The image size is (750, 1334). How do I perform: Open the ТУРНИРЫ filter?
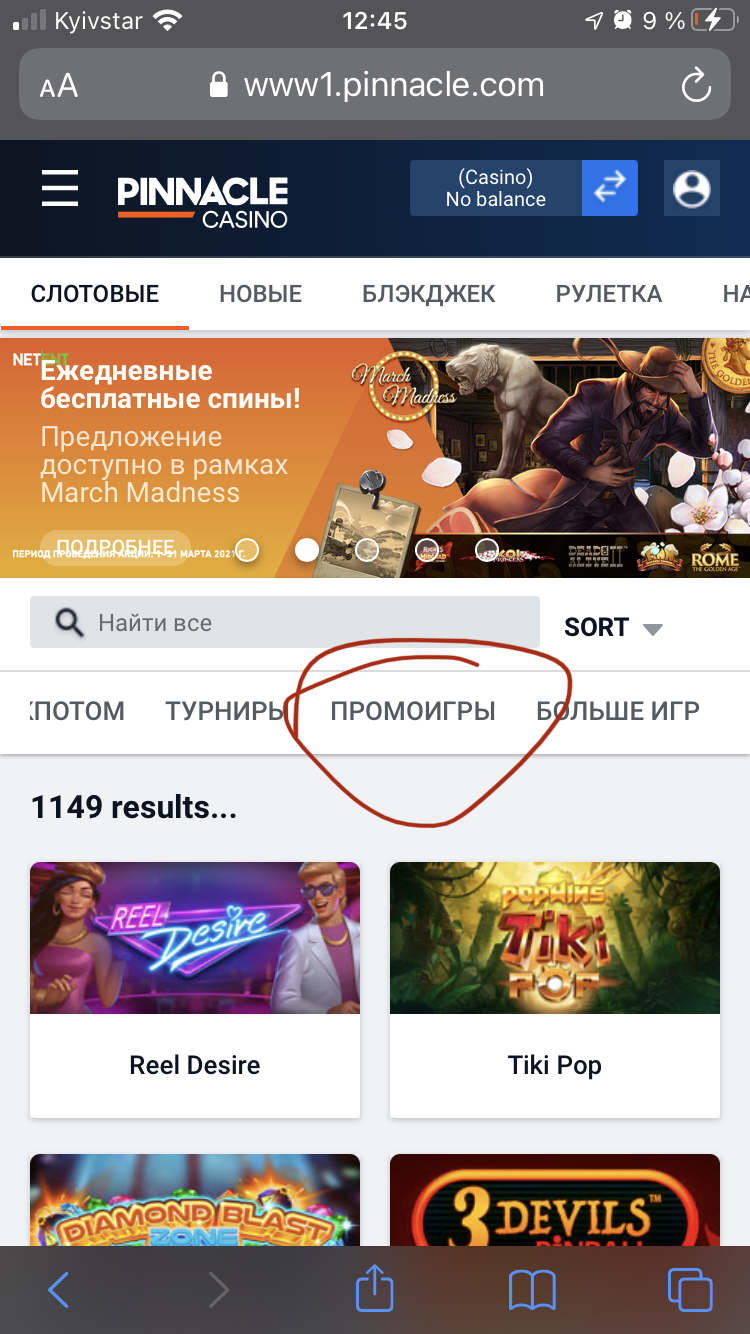[x=226, y=711]
